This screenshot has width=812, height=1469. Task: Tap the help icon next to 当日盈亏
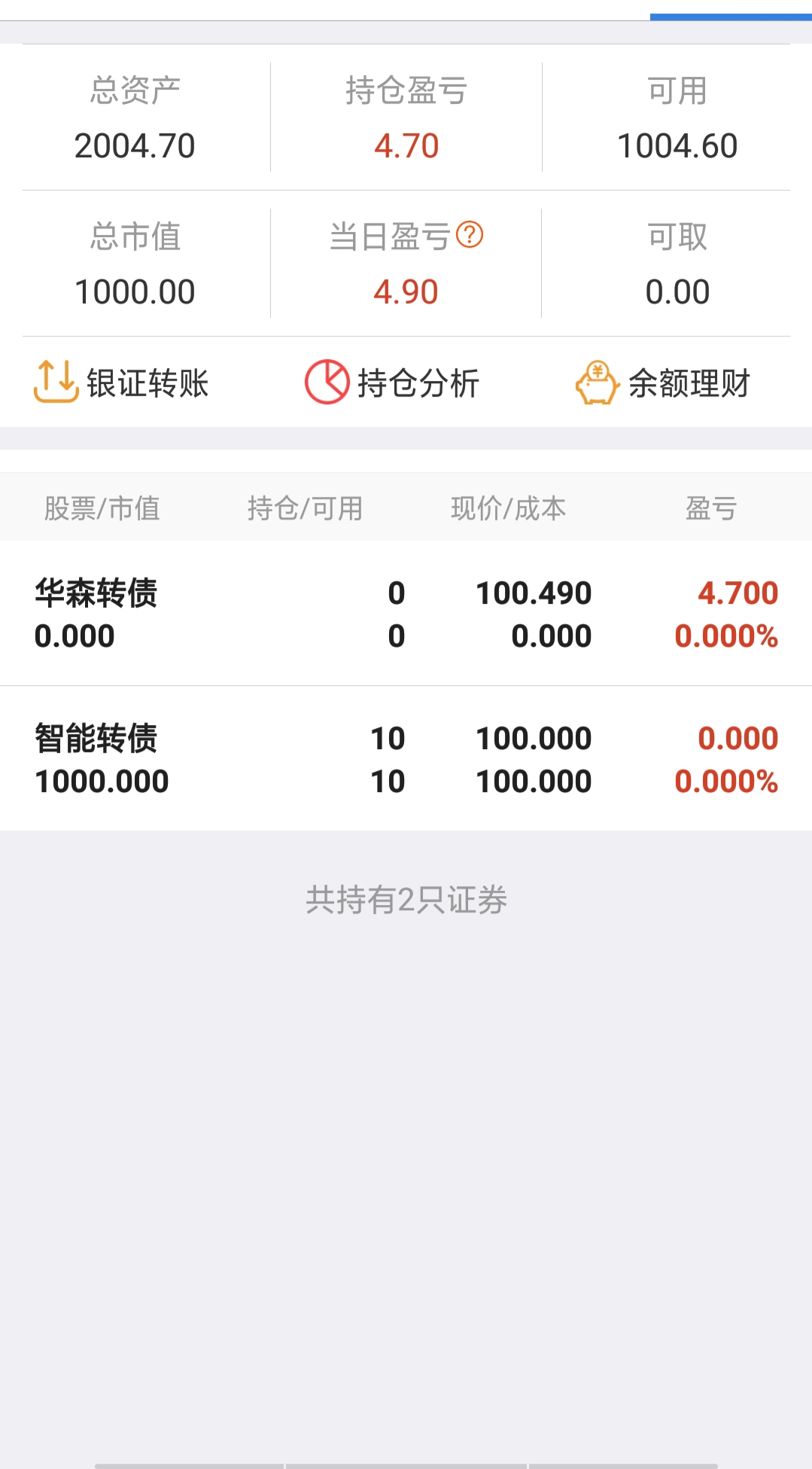470,235
